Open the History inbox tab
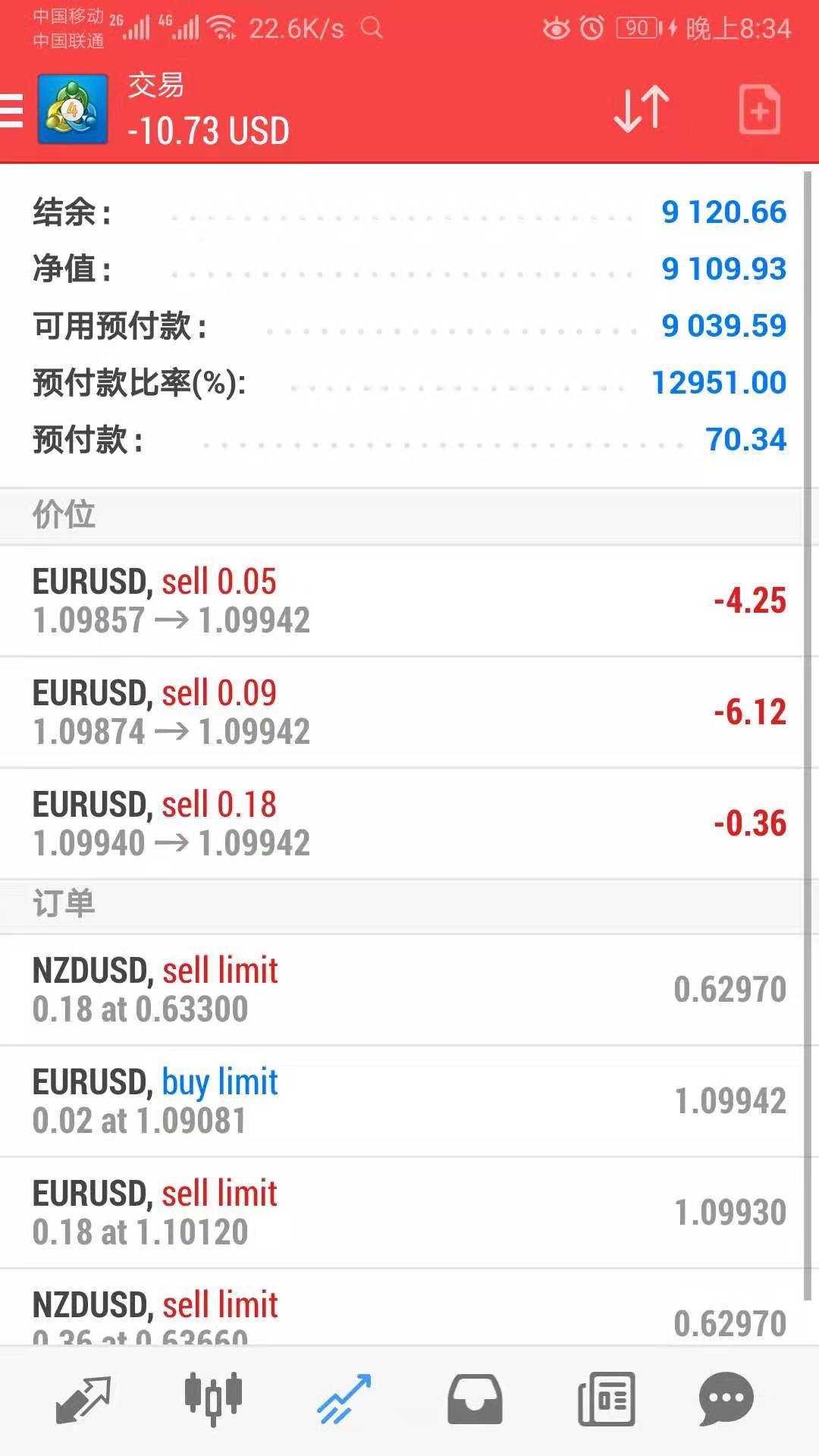 [x=475, y=1399]
